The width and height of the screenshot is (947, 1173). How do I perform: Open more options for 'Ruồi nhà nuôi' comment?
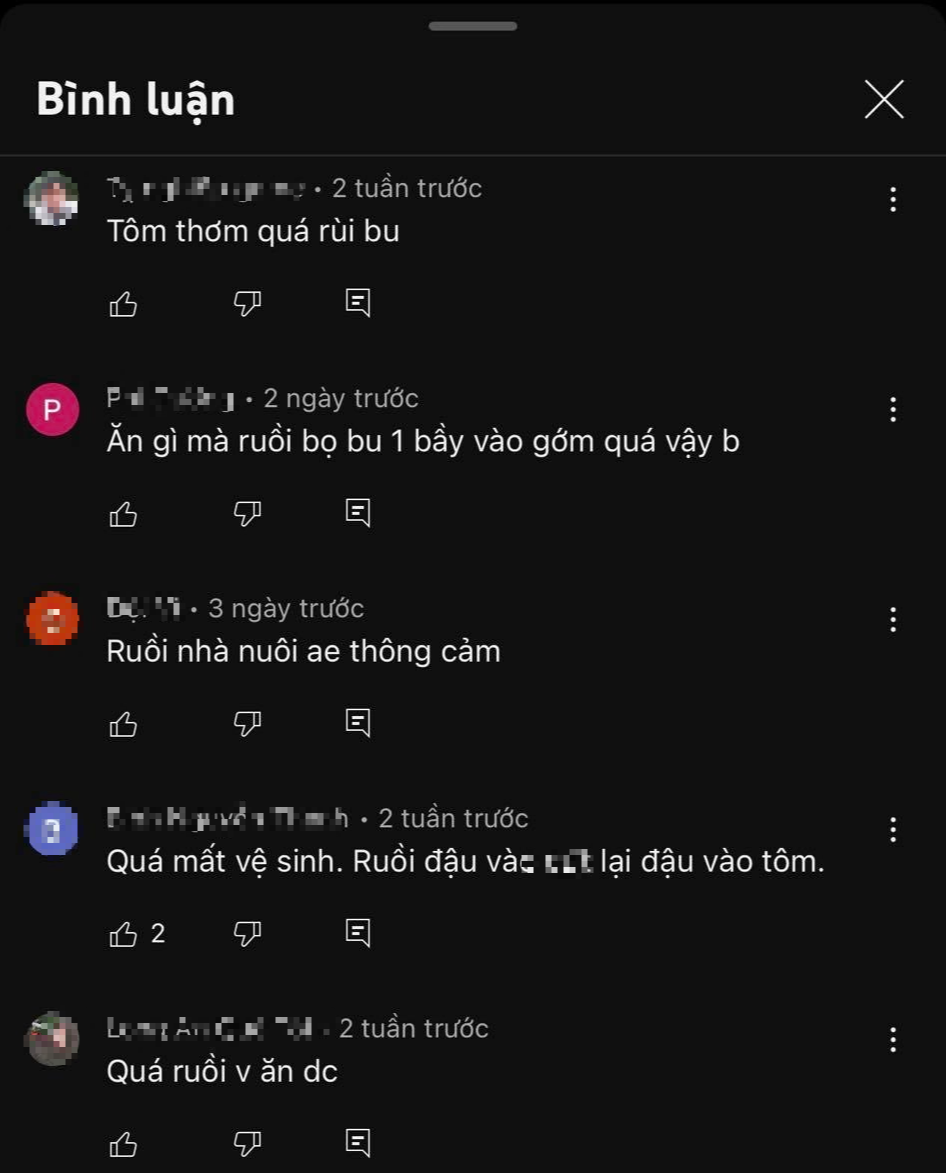coord(893,619)
